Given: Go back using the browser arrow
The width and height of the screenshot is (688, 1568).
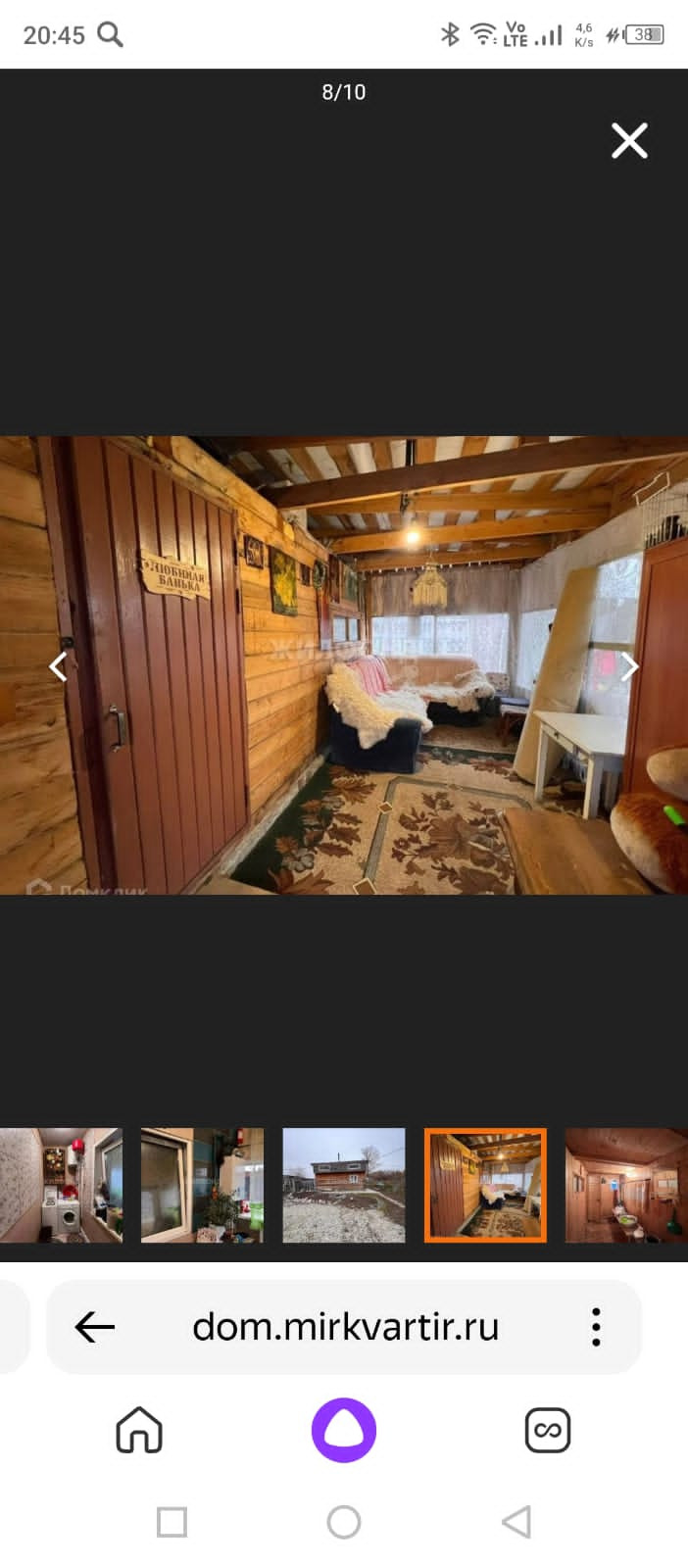Looking at the screenshot, I should 95,1327.
